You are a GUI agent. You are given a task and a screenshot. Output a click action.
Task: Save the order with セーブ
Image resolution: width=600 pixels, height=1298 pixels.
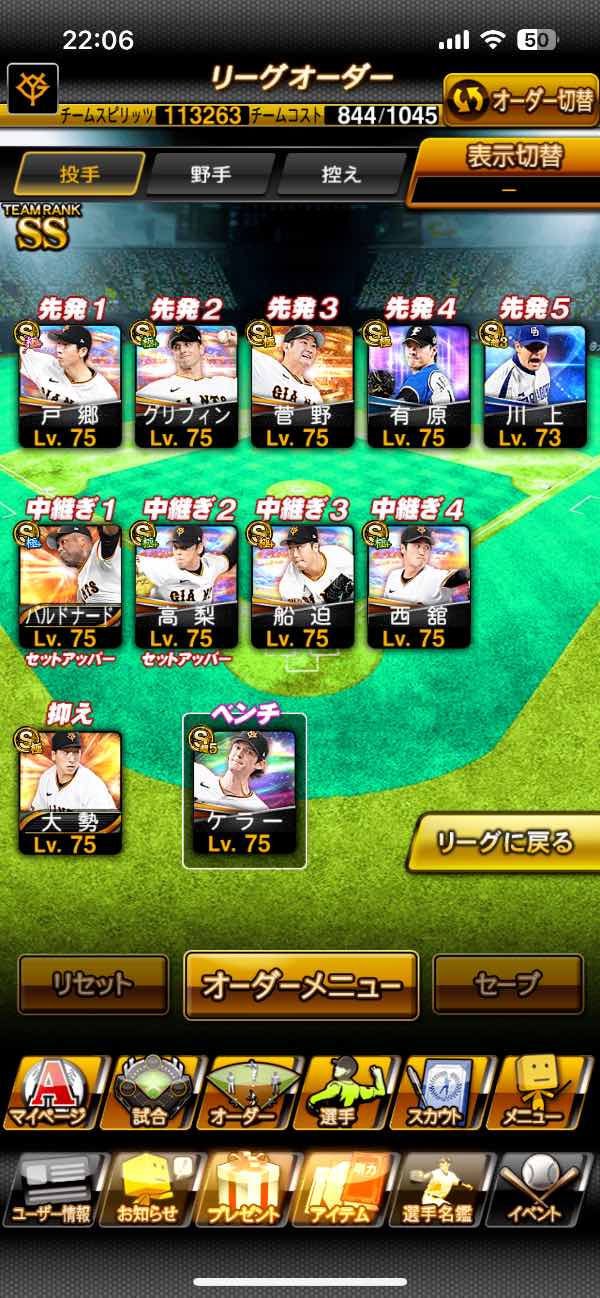click(508, 984)
